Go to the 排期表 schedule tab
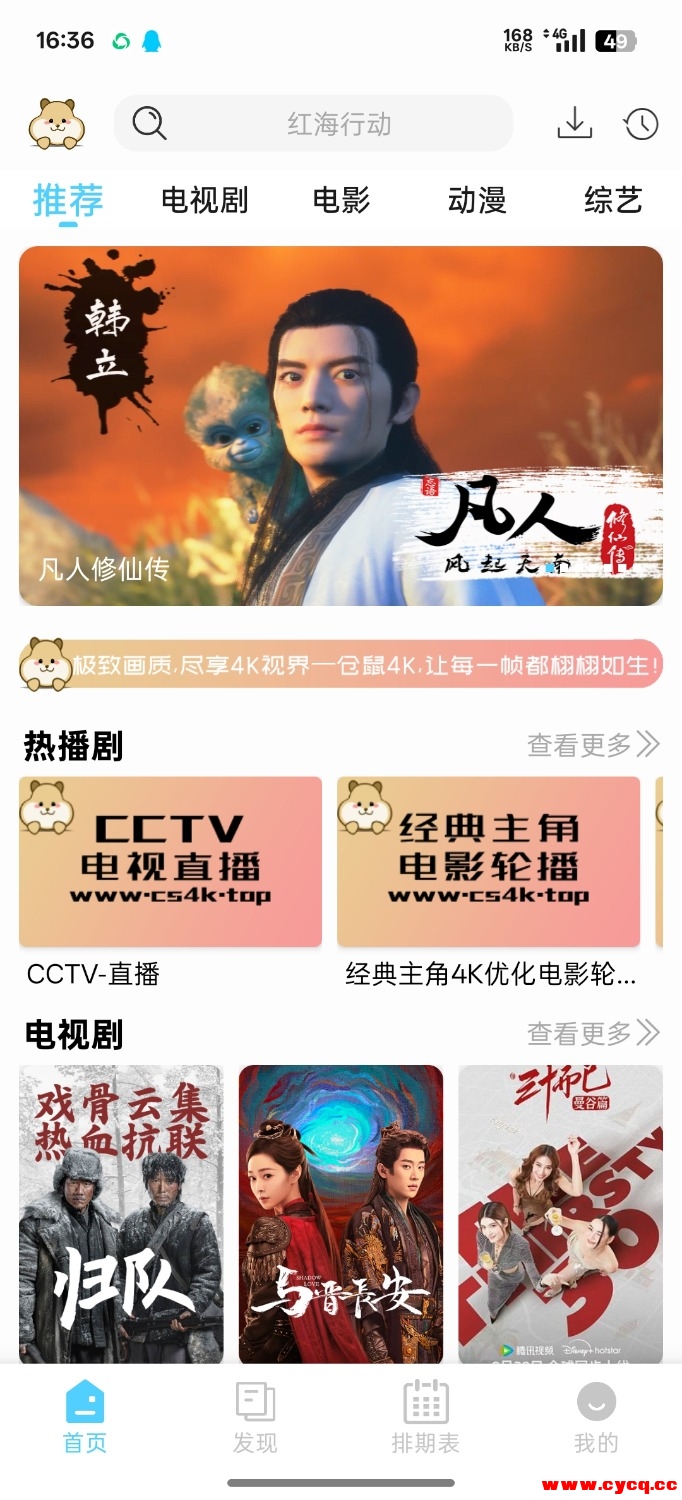 pyautogui.click(x=425, y=1417)
